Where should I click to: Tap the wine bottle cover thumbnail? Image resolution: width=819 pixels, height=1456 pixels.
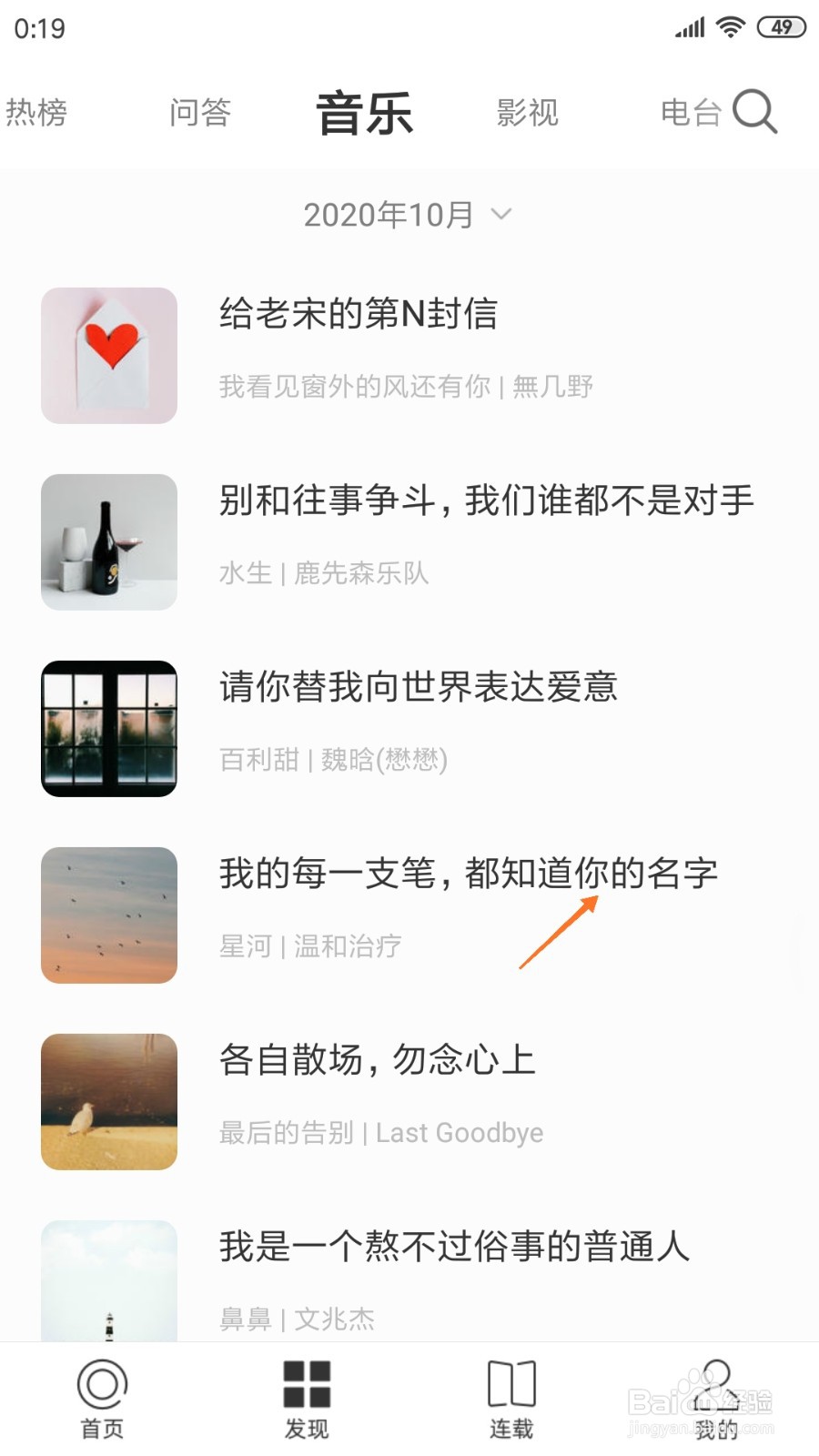point(108,541)
